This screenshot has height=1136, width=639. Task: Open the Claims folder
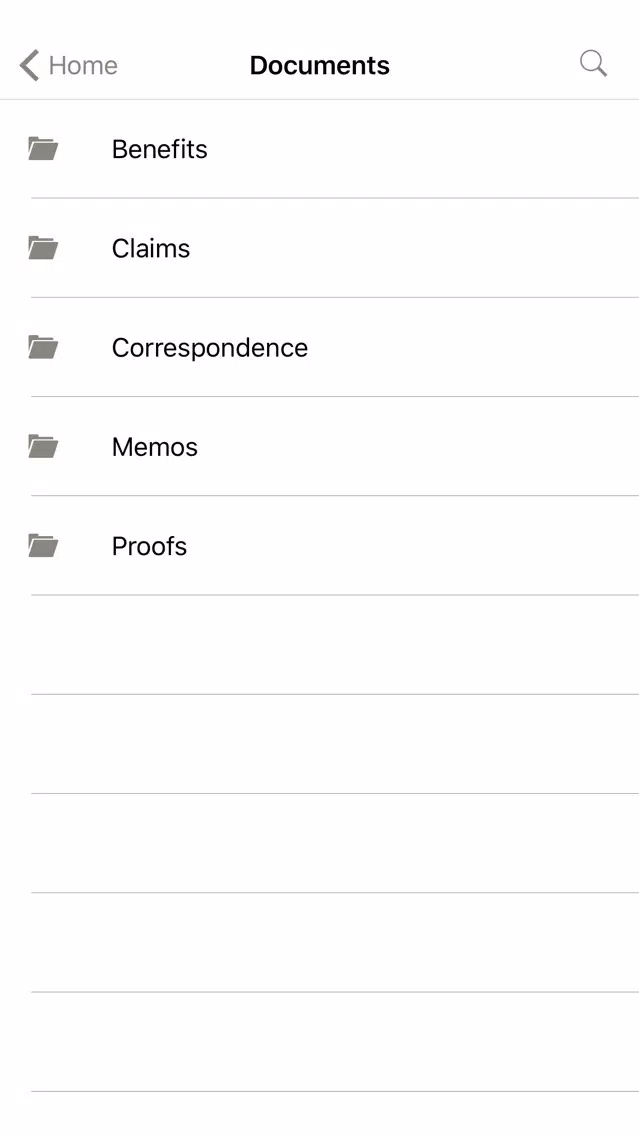coord(320,248)
